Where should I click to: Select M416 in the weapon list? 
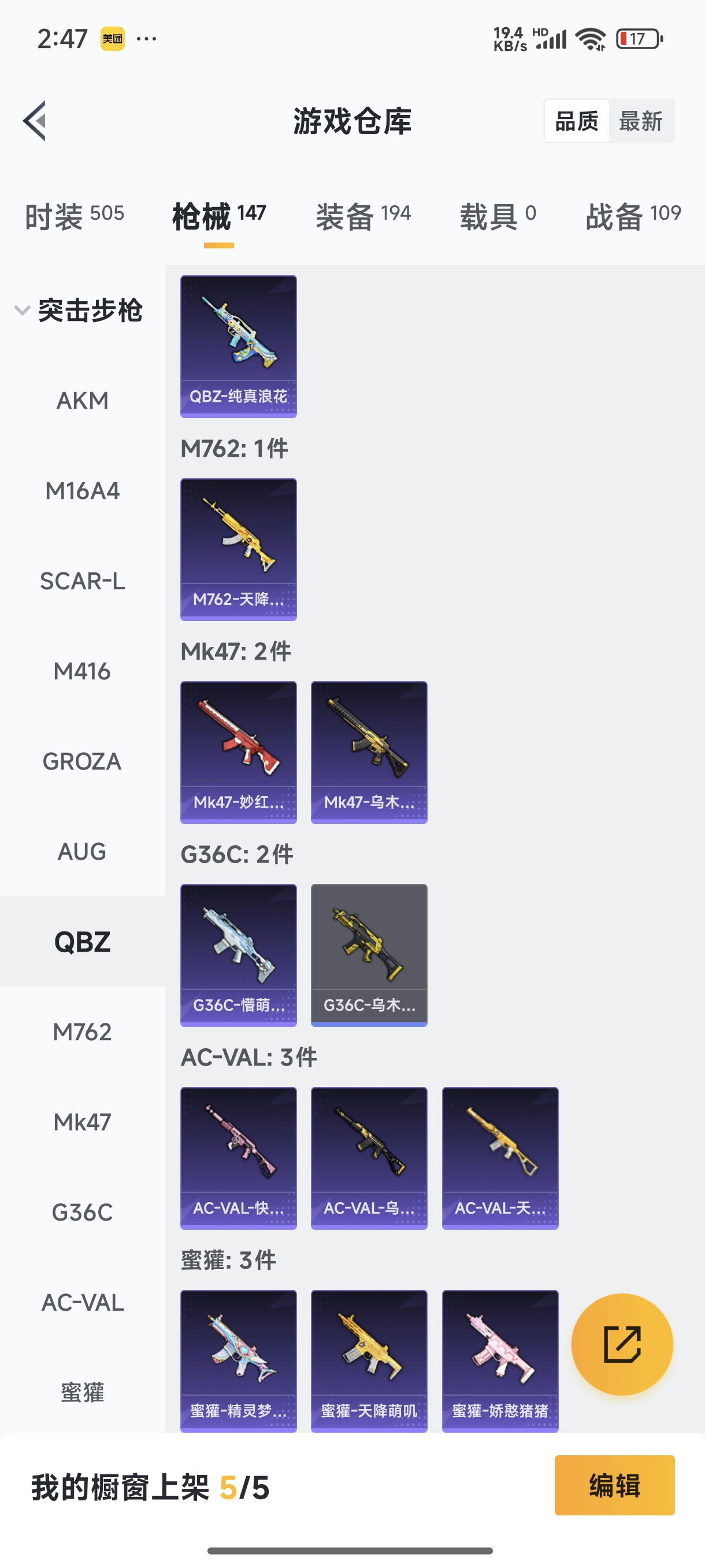[x=82, y=671]
